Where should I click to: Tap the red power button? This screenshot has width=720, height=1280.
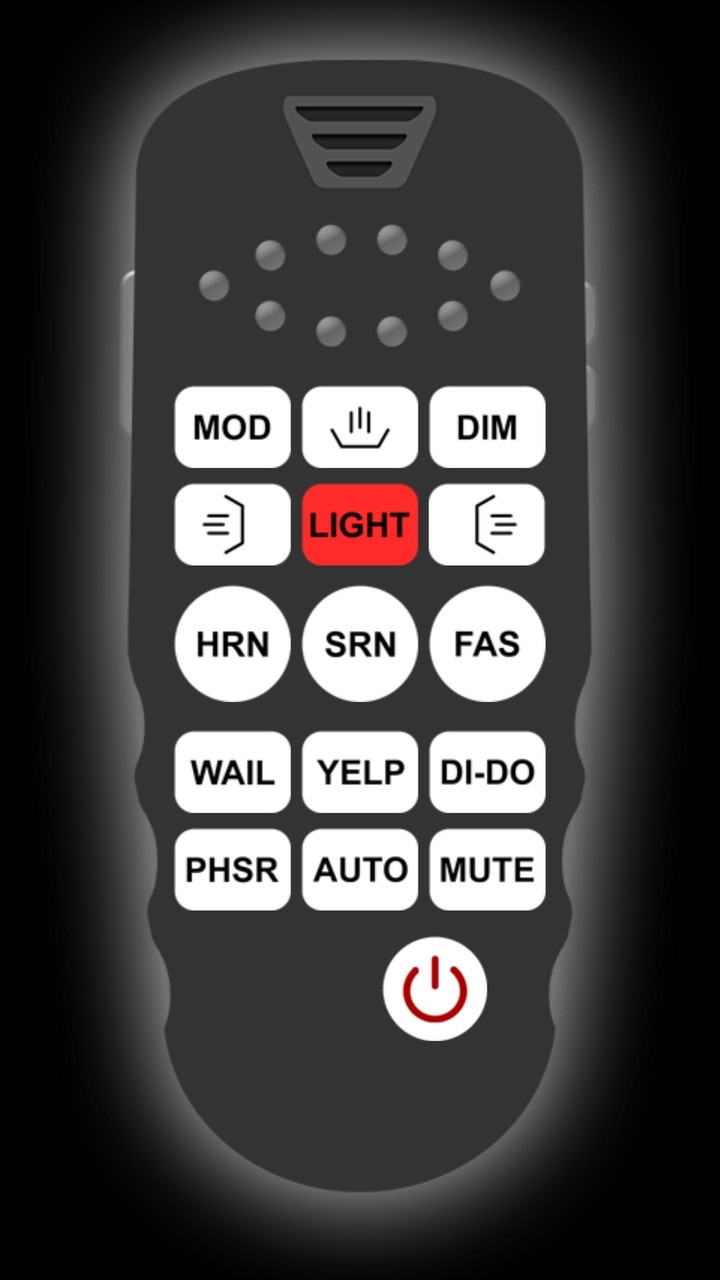[435, 988]
